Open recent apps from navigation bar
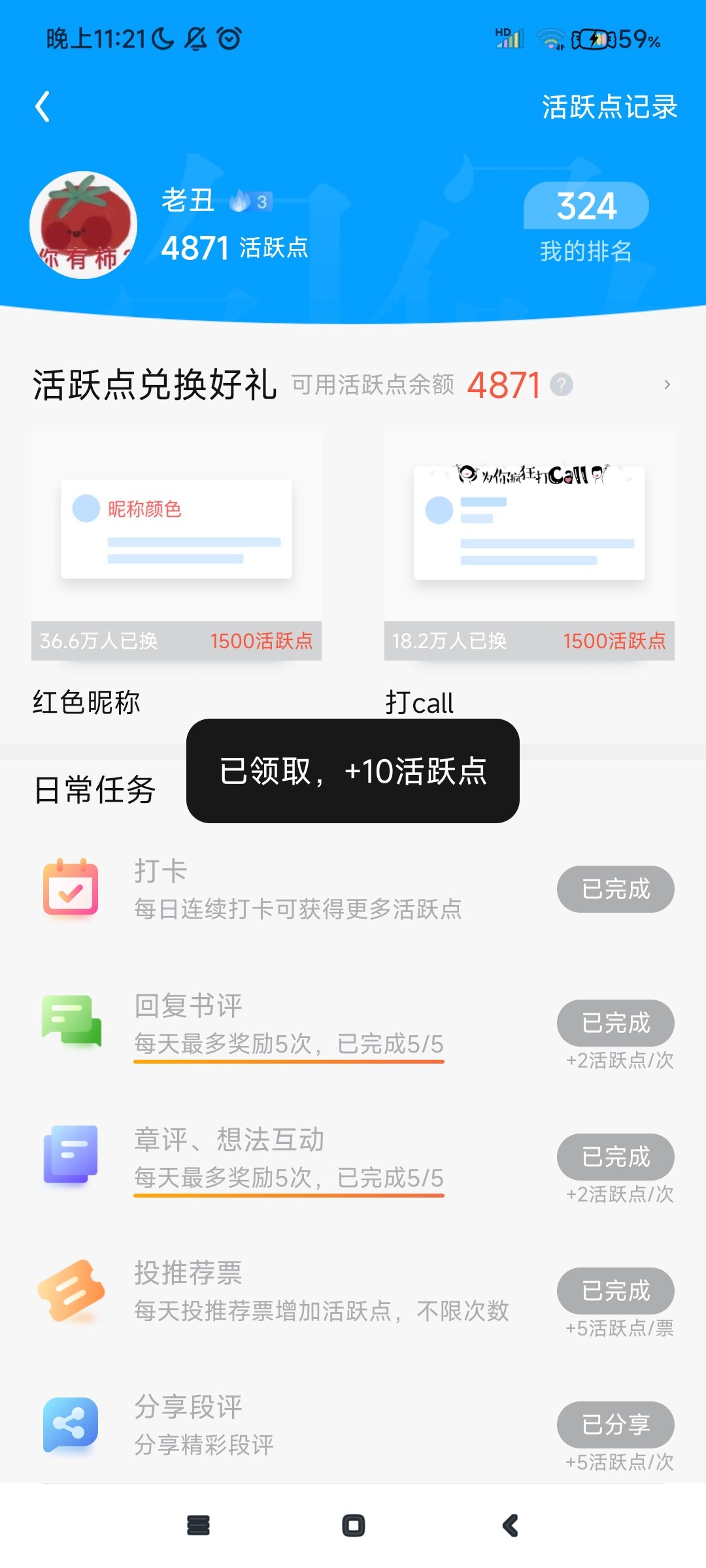The height and width of the screenshot is (1568, 706). pos(198,1526)
